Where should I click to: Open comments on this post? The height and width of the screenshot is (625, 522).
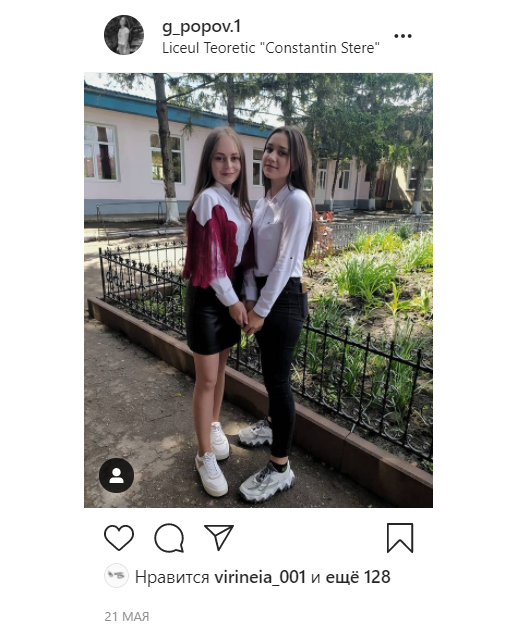pos(169,538)
